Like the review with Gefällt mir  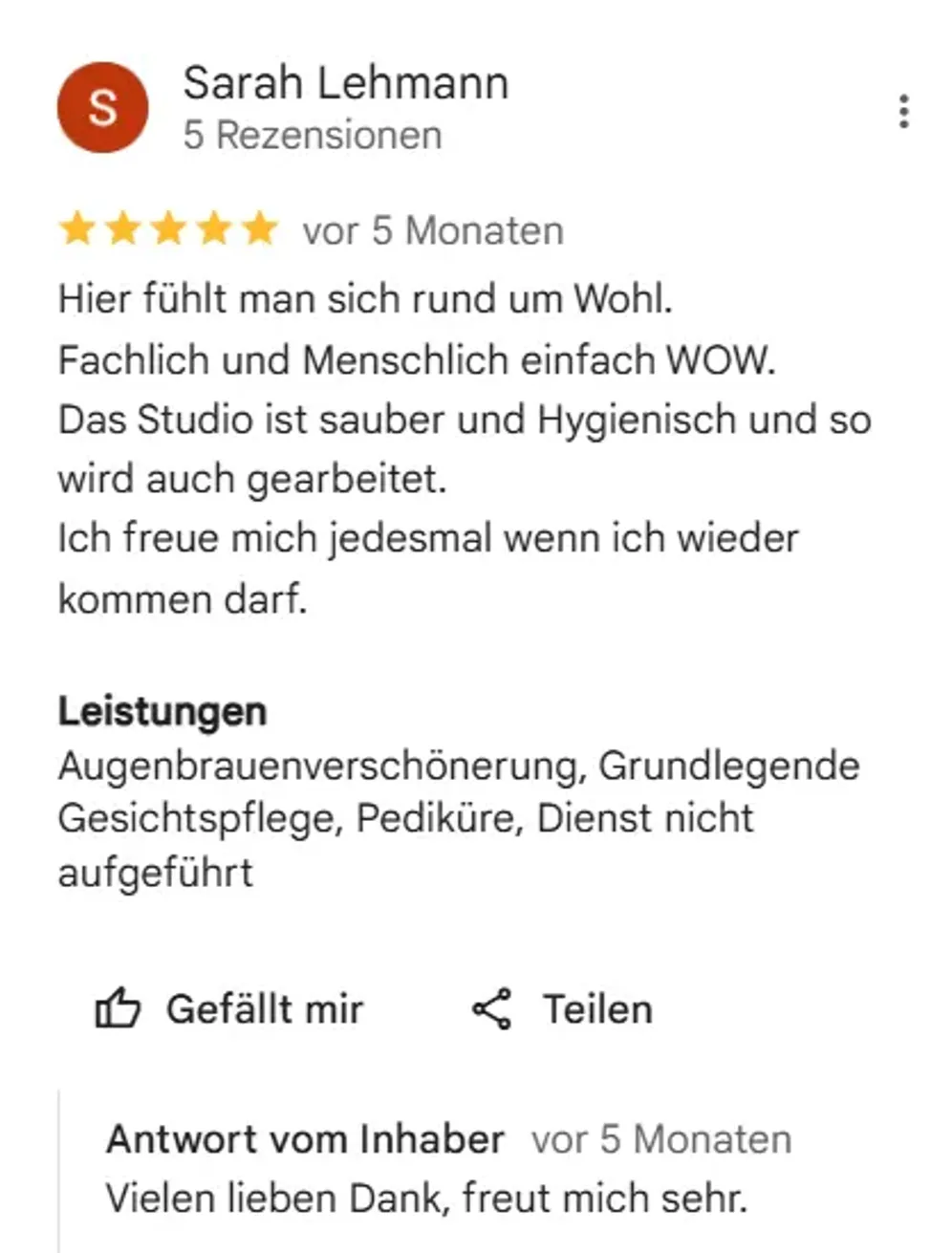pos(230,1009)
